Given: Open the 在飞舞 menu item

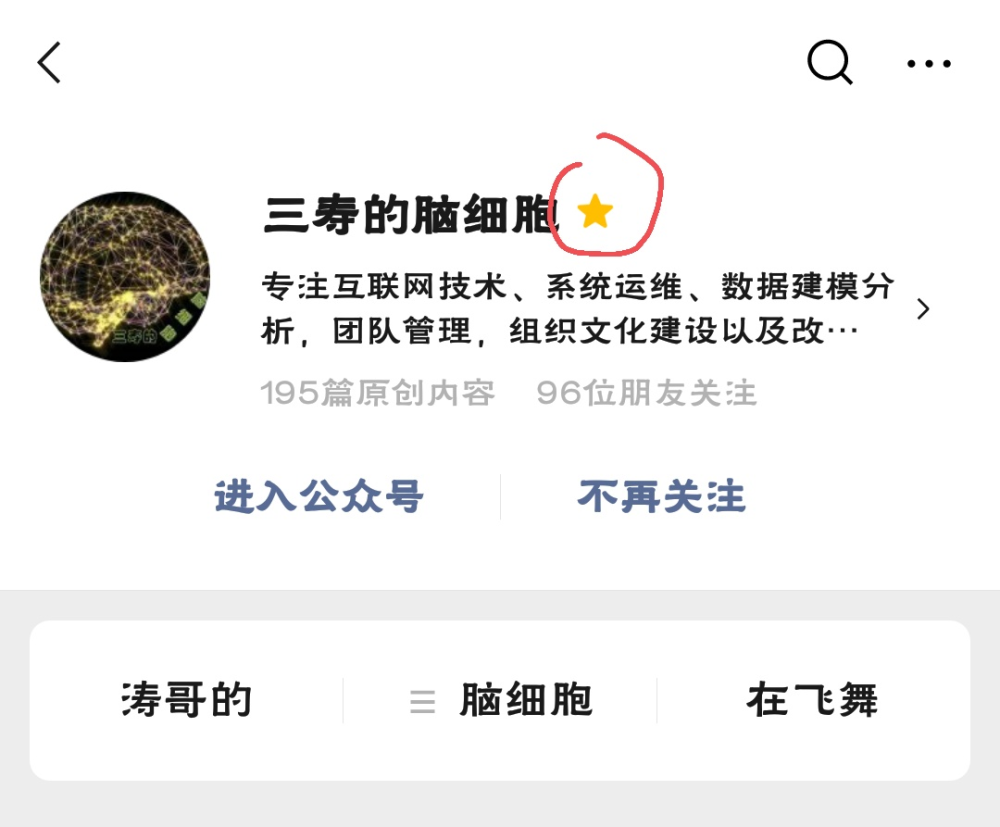Looking at the screenshot, I should click(812, 700).
